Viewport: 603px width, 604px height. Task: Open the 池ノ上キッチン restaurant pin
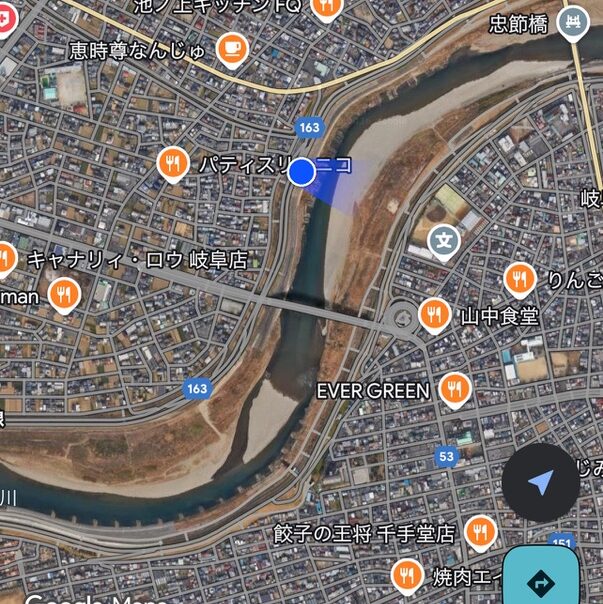coord(326,8)
